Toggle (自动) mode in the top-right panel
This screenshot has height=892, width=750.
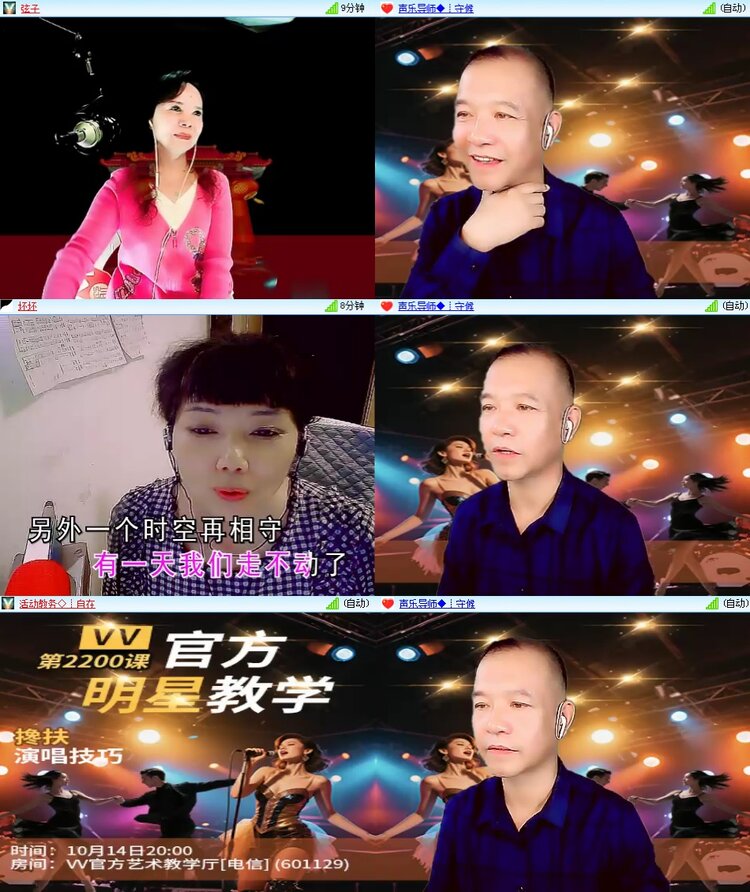pyautogui.click(x=730, y=8)
